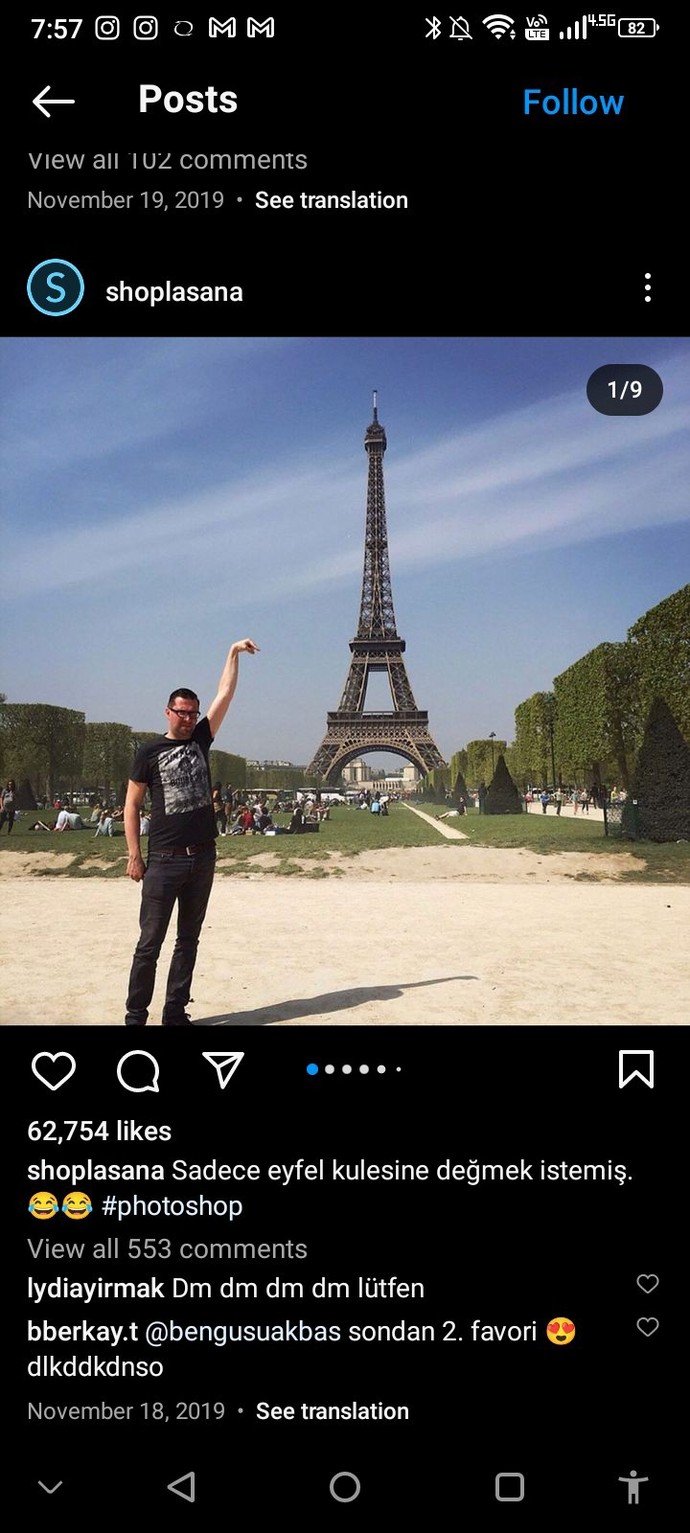Viewport: 690px width, 1533px height.
Task: Open recent apps from the navigation bar
Action: pyautogui.click(x=509, y=1487)
